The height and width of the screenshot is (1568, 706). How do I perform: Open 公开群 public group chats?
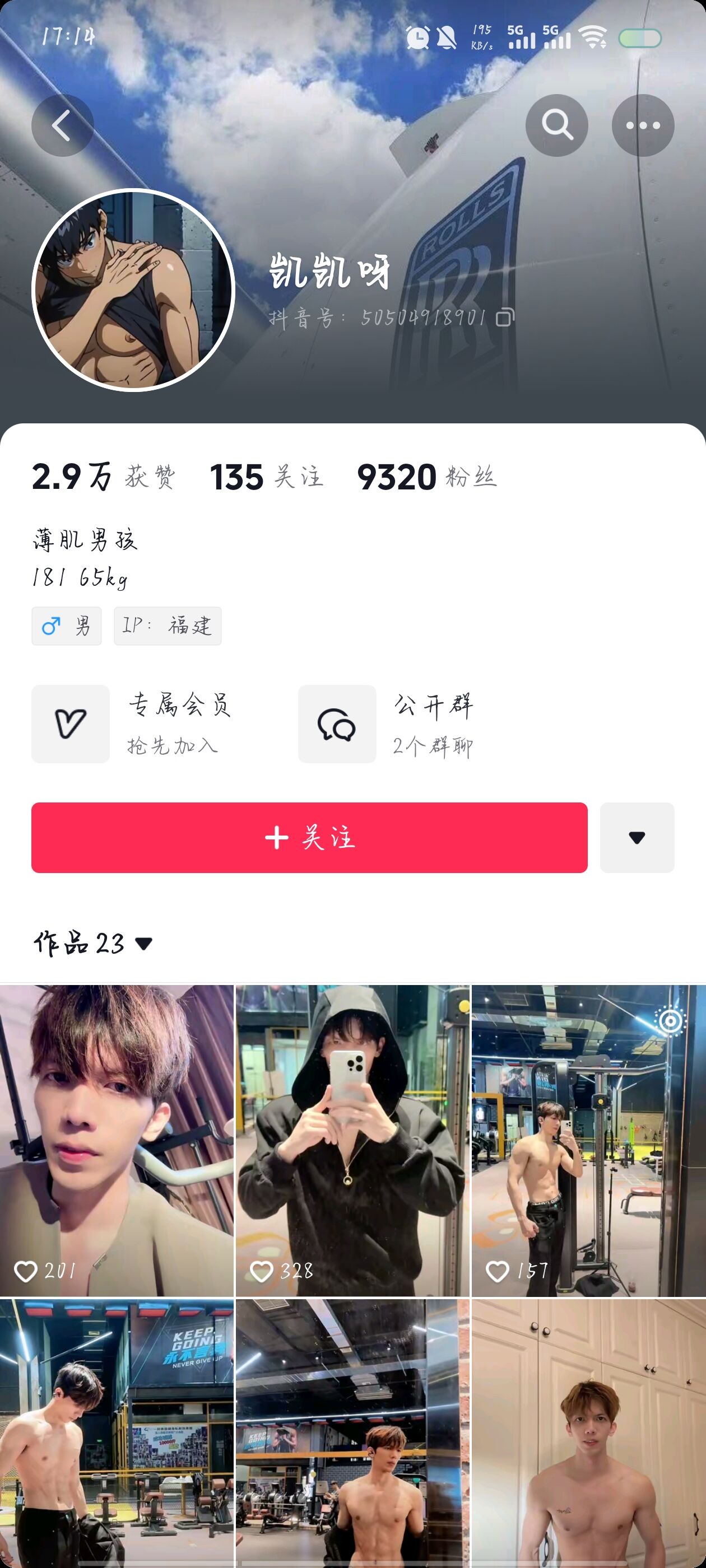tap(386, 724)
